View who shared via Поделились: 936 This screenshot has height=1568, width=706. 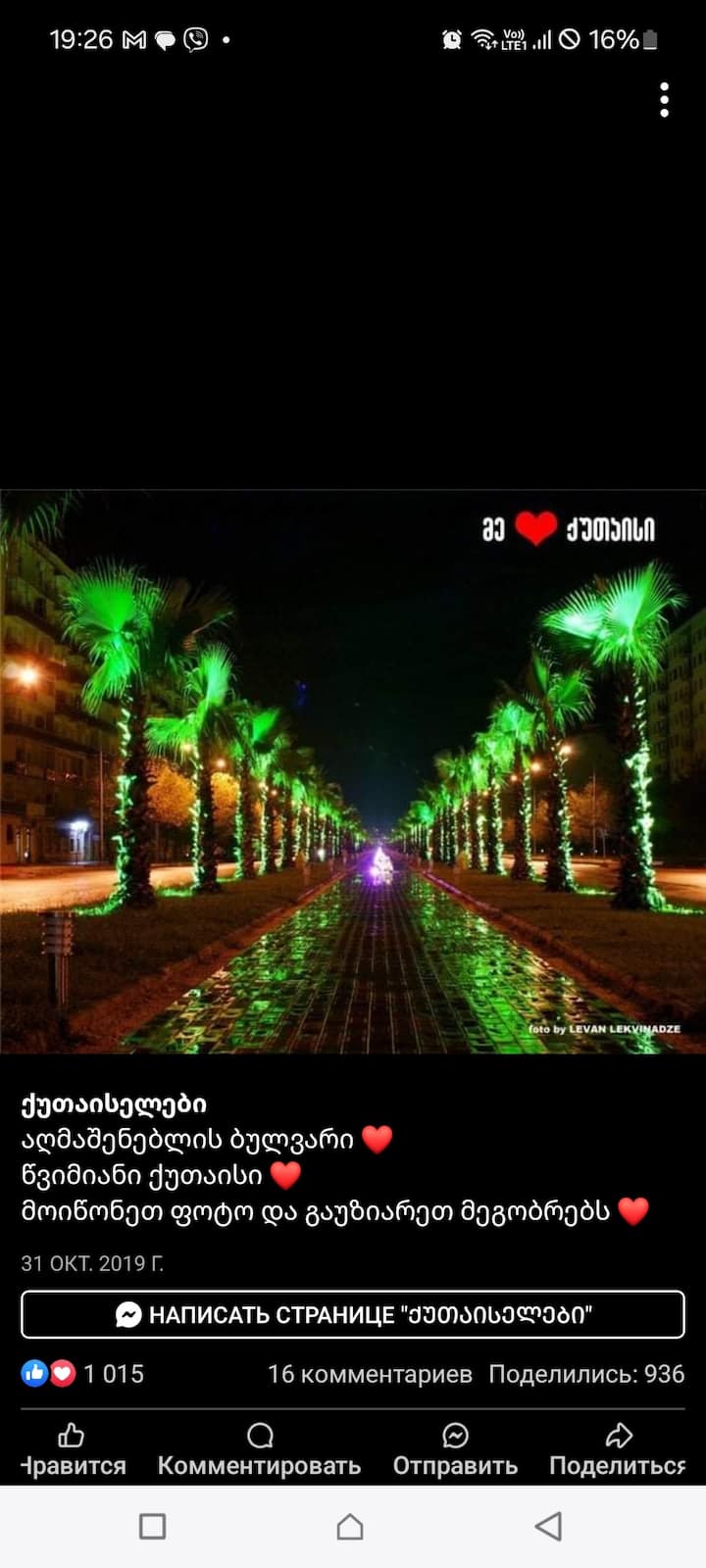pyautogui.click(x=586, y=1374)
